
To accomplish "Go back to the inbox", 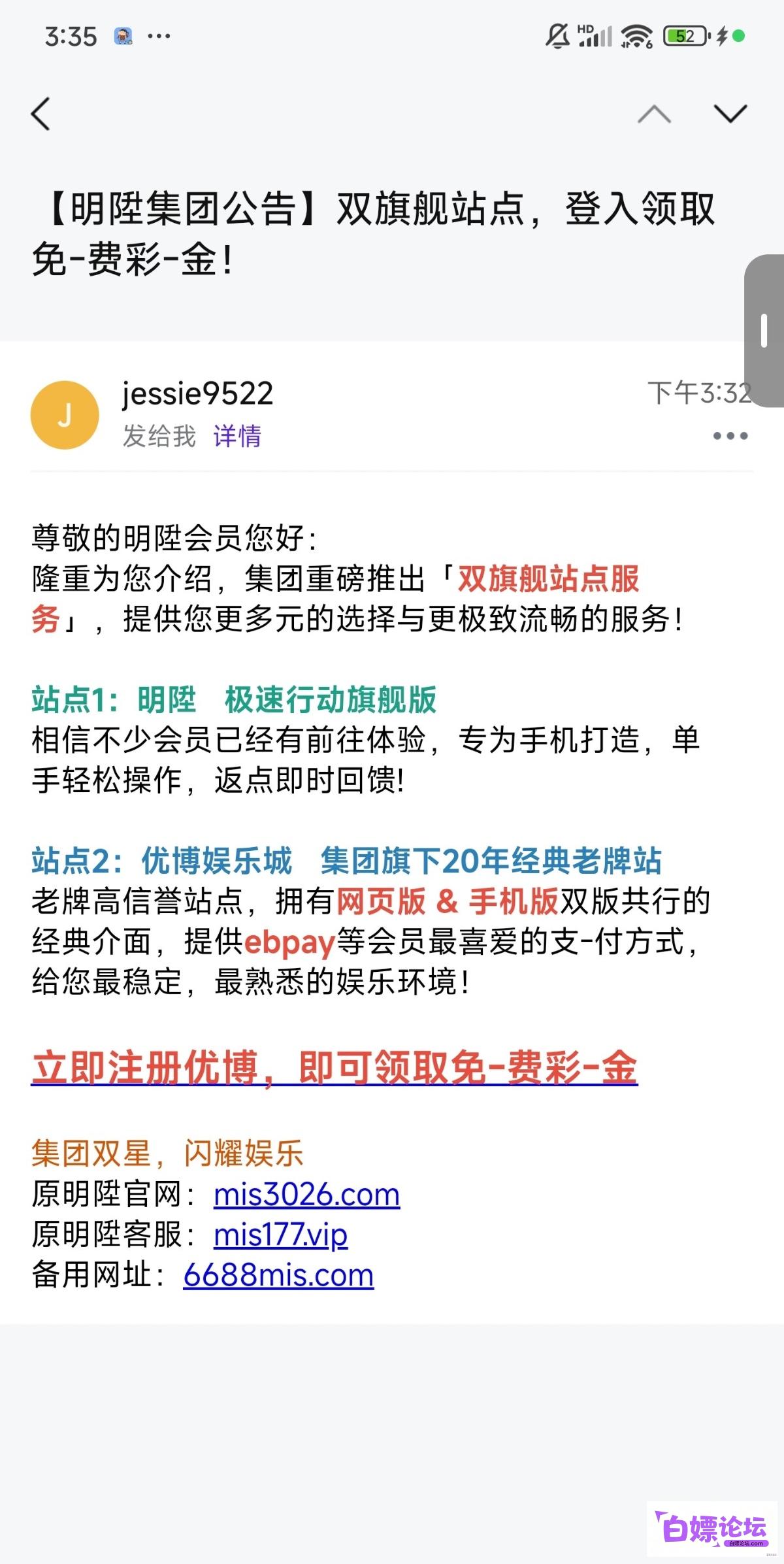I will click(41, 114).
